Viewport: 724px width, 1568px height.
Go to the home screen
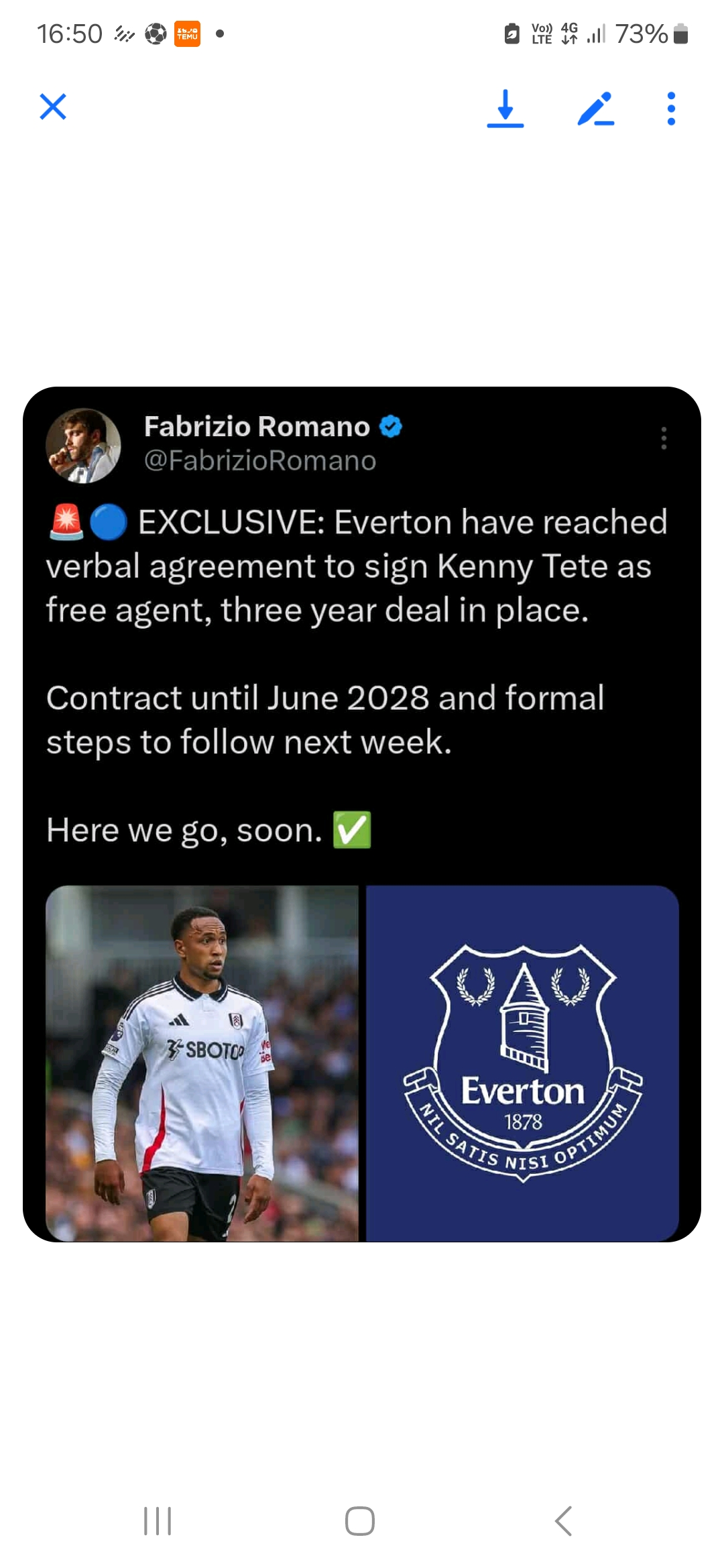click(x=360, y=1520)
